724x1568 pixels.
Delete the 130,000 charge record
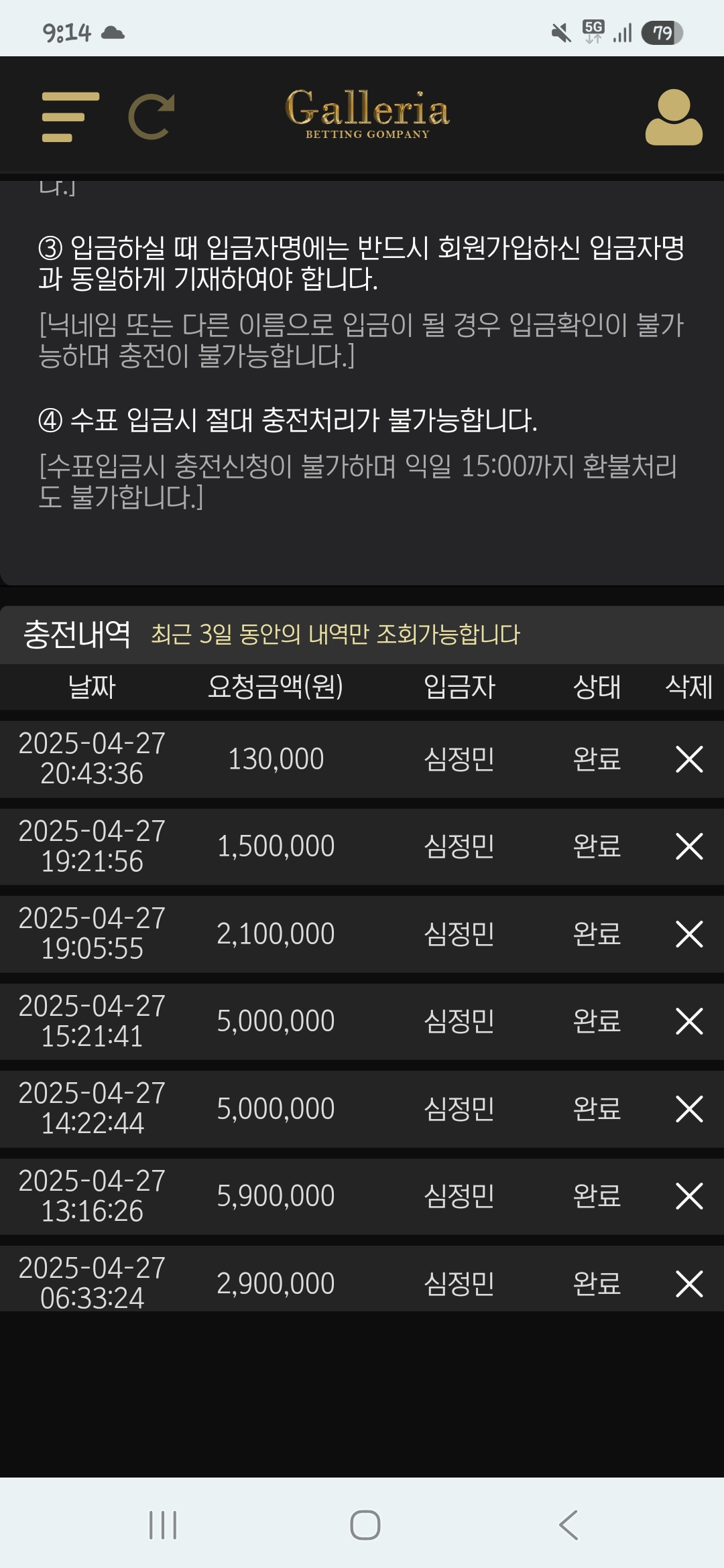(x=688, y=759)
